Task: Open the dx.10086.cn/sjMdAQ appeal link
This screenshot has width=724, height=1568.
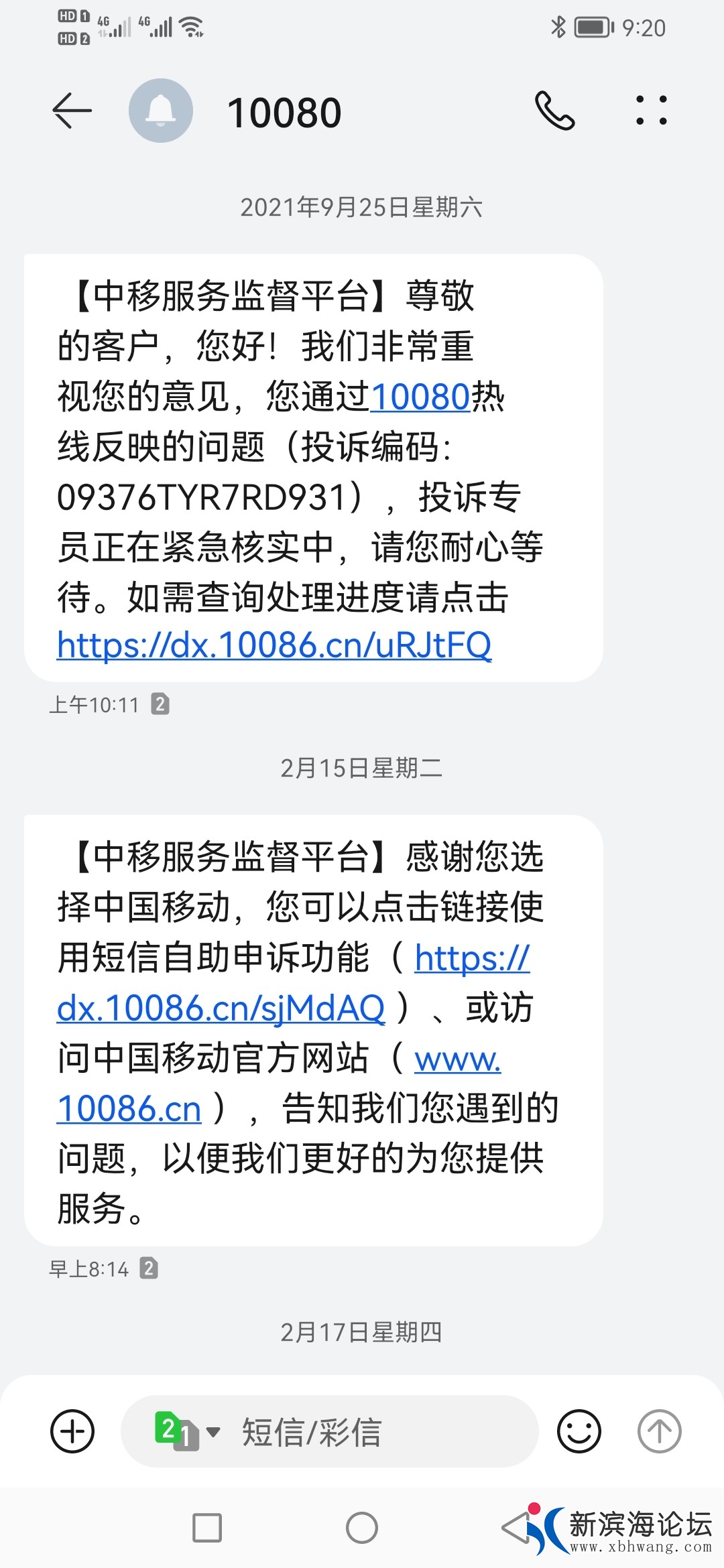Action: pos(221,1008)
